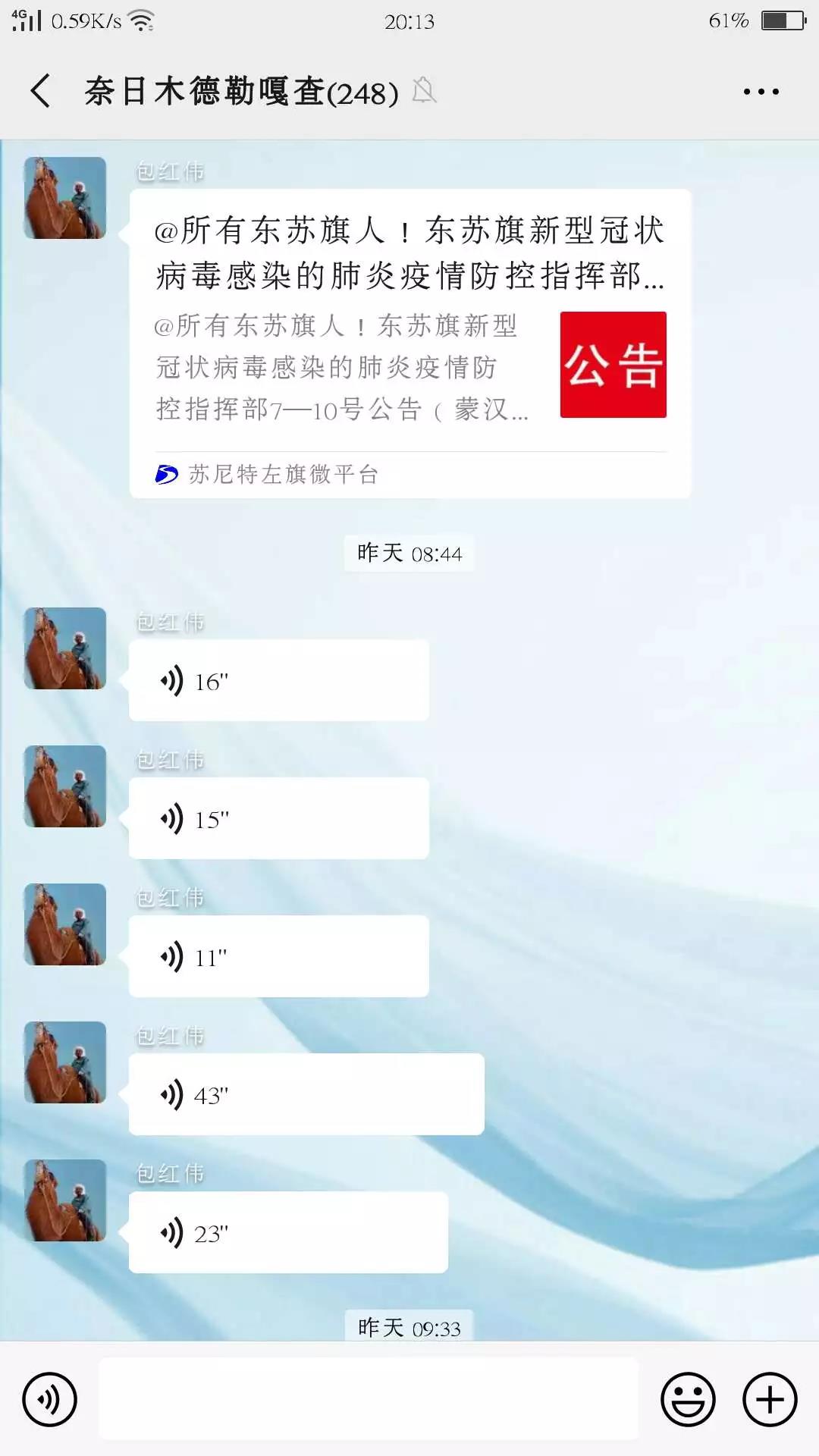This screenshot has width=819, height=1456.
Task: Play the 15-second voice message
Action: (x=278, y=818)
